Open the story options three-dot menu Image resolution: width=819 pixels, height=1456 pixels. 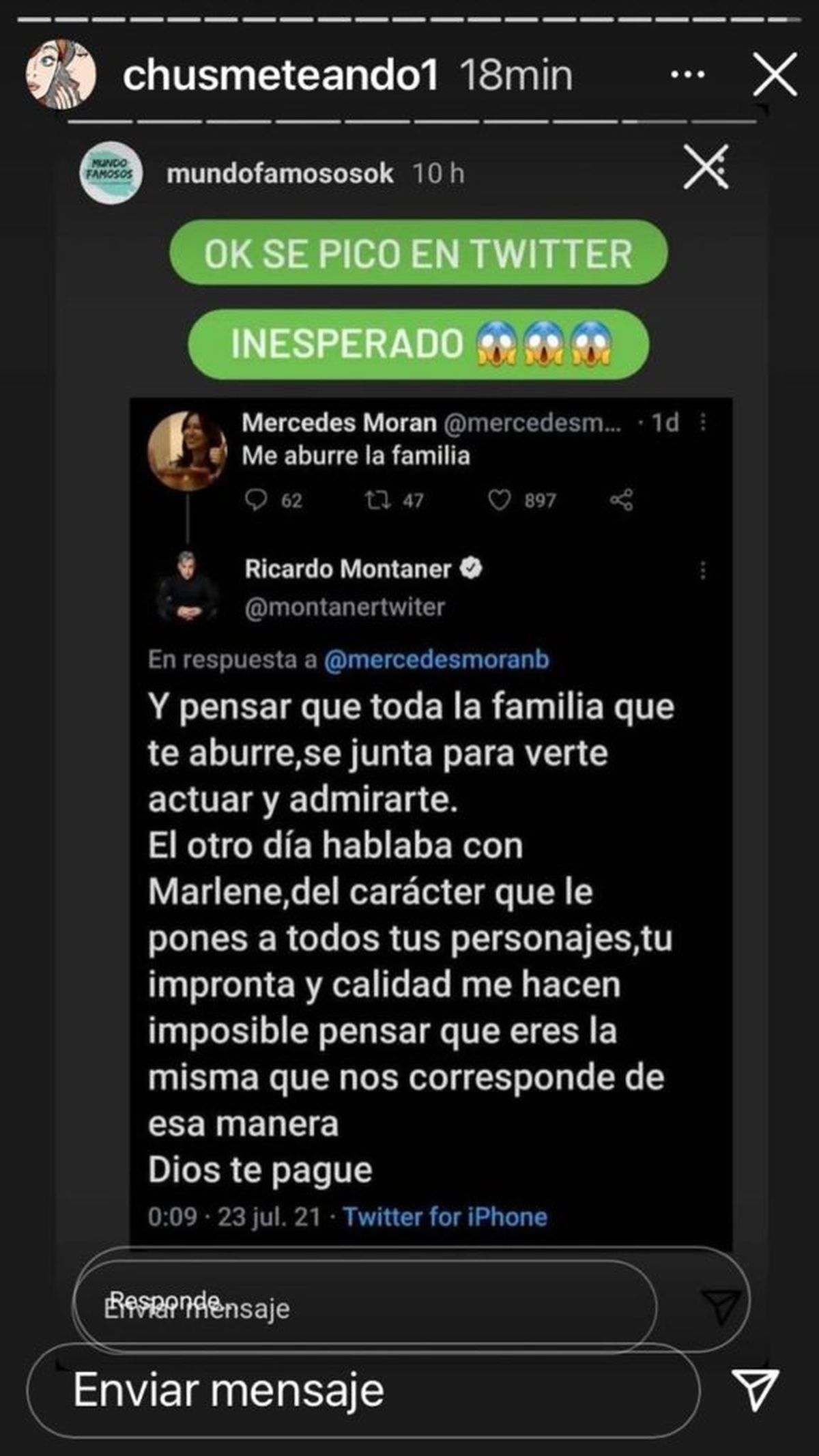coord(687,74)
